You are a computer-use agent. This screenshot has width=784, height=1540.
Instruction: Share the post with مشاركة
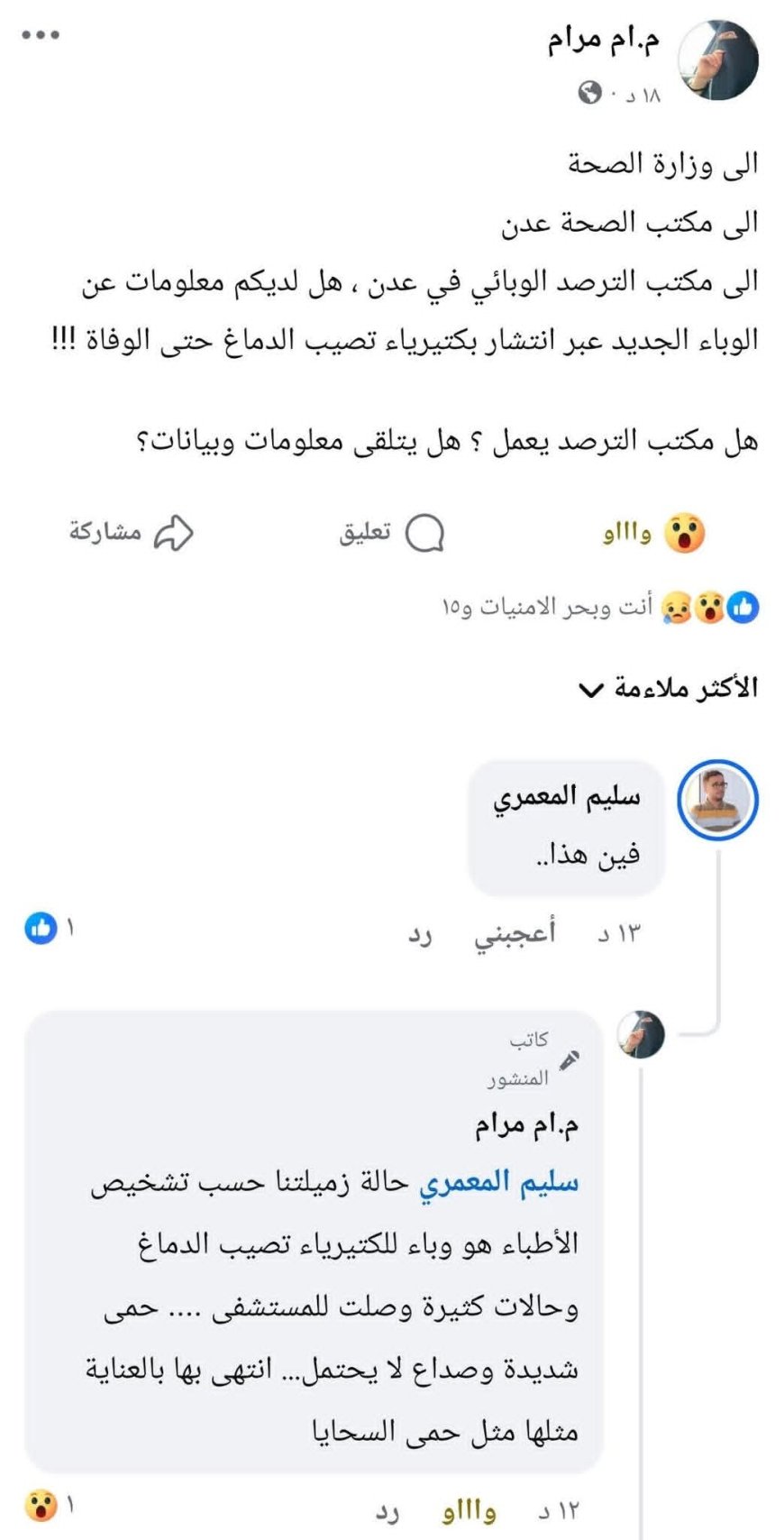[132, 533]
